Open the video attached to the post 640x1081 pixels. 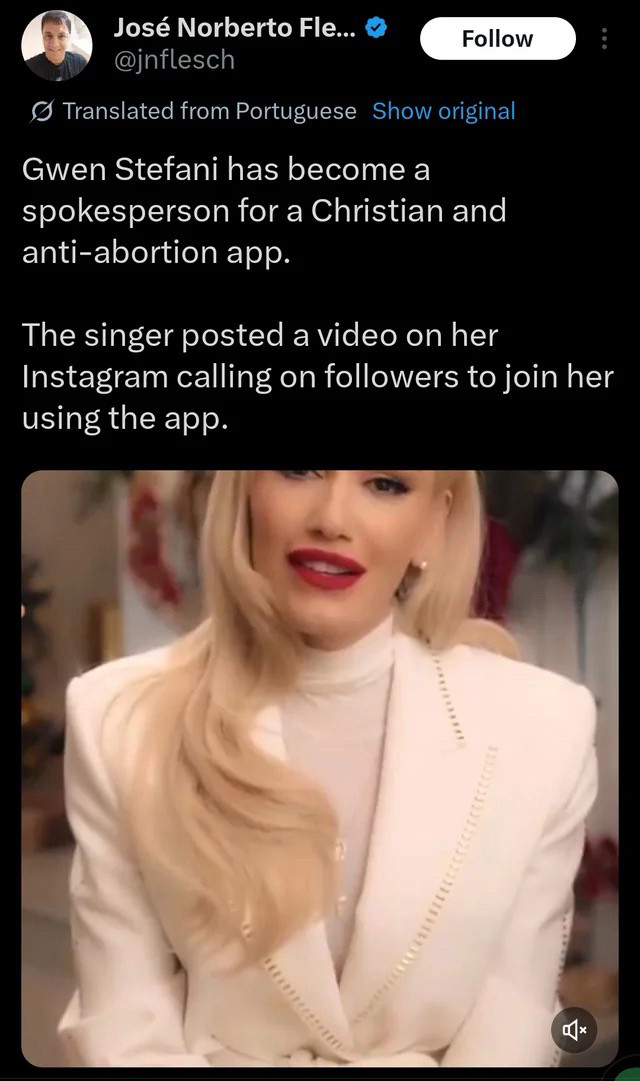tap(320, 760)
